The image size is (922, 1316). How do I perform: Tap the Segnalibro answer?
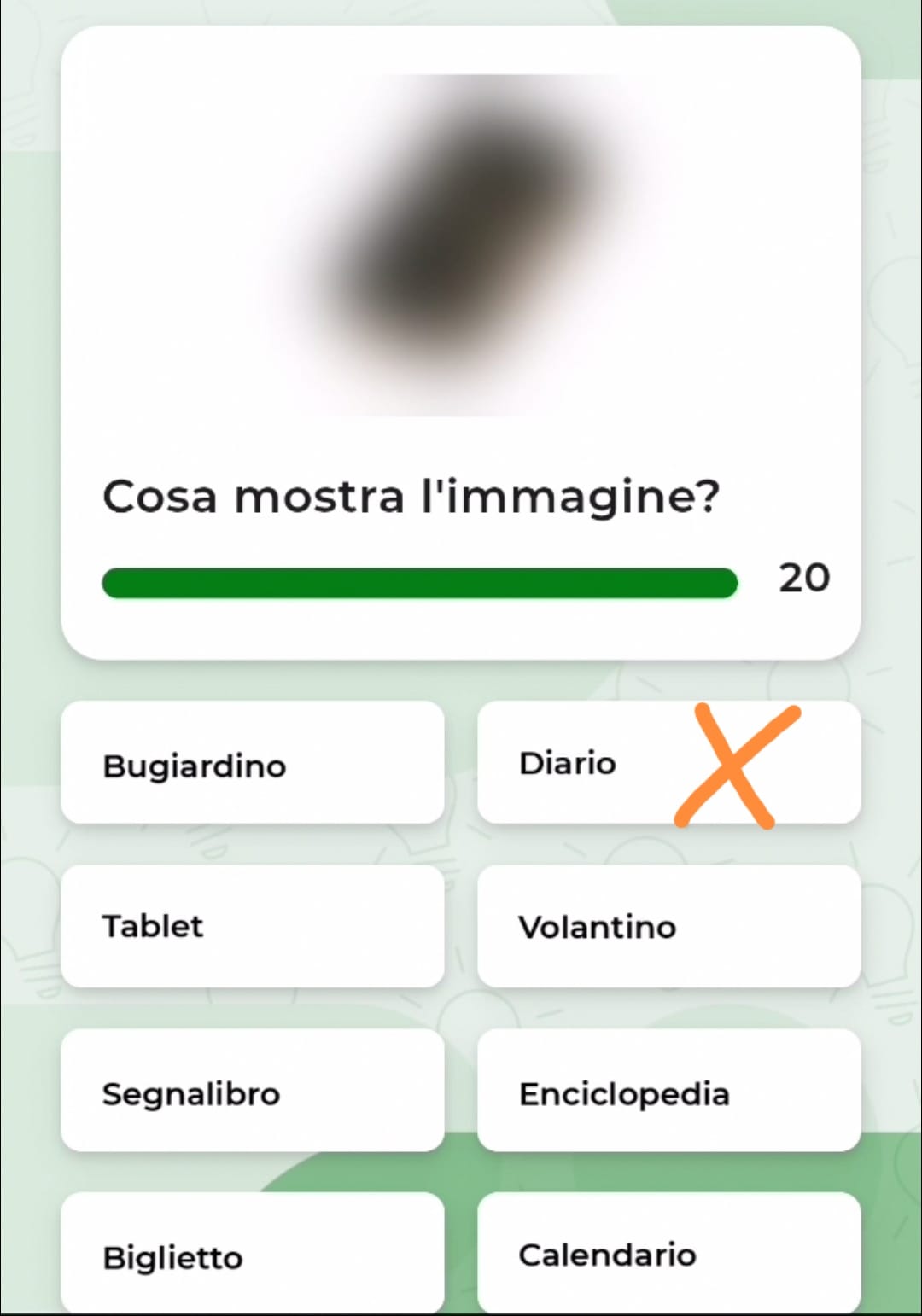tap(252, 1092)
